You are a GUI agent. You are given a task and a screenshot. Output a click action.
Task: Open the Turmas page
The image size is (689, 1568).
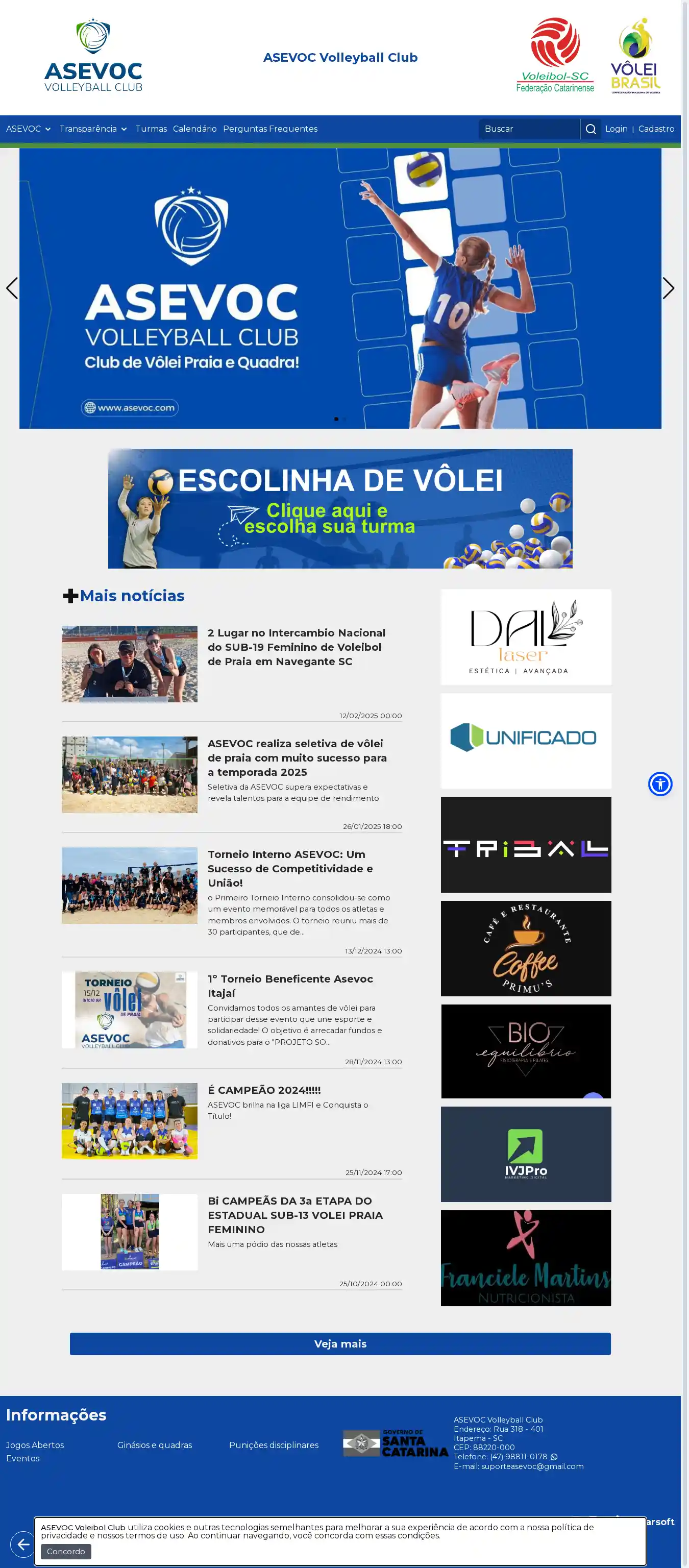click(151, 129)
